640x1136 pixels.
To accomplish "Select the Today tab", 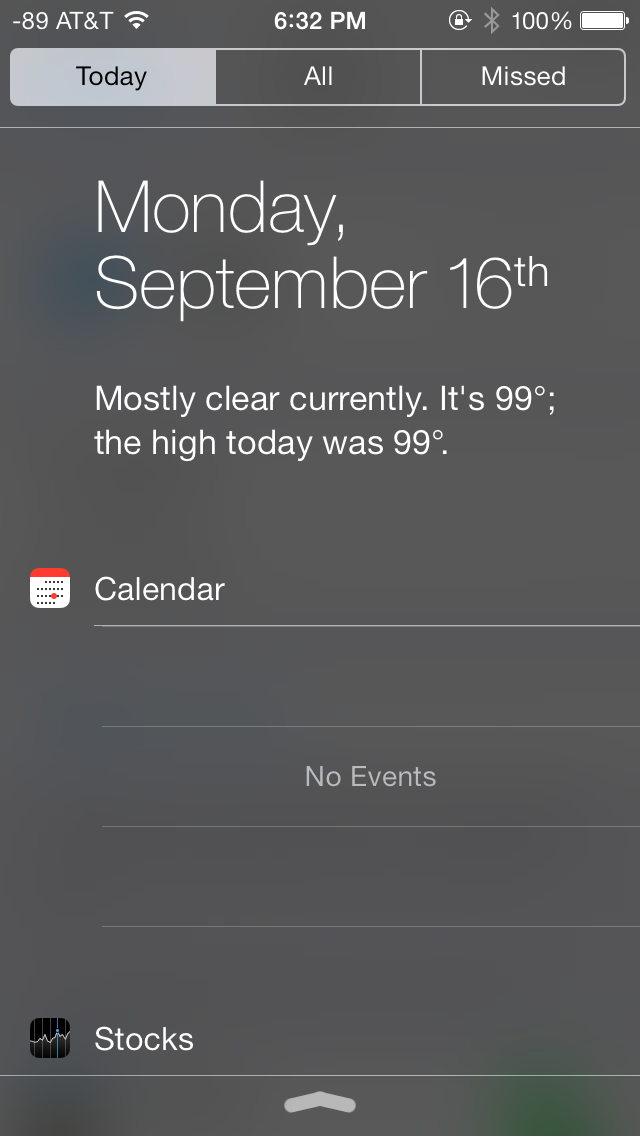I will pos(113,77).
